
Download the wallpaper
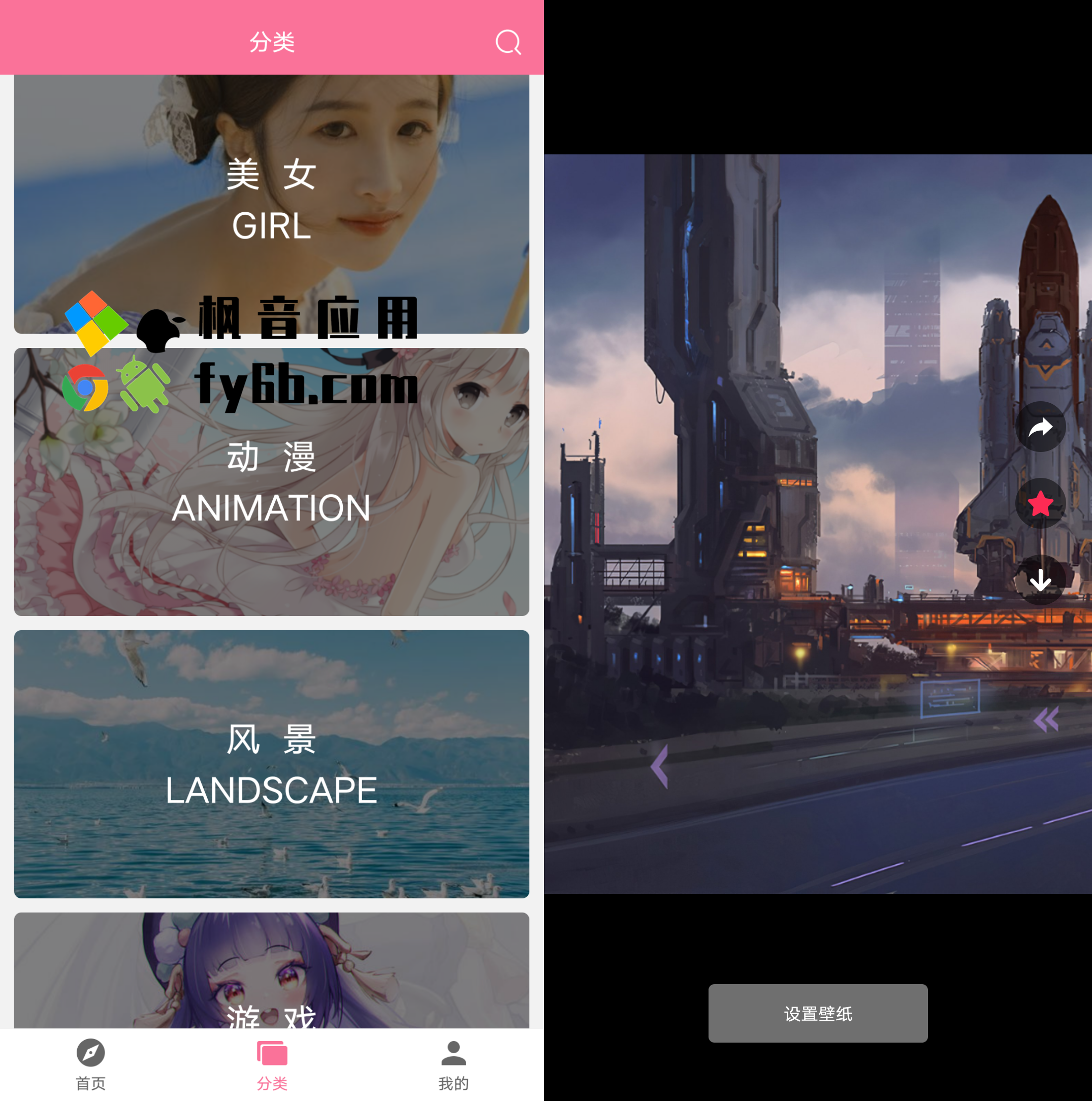point(1040,579)
